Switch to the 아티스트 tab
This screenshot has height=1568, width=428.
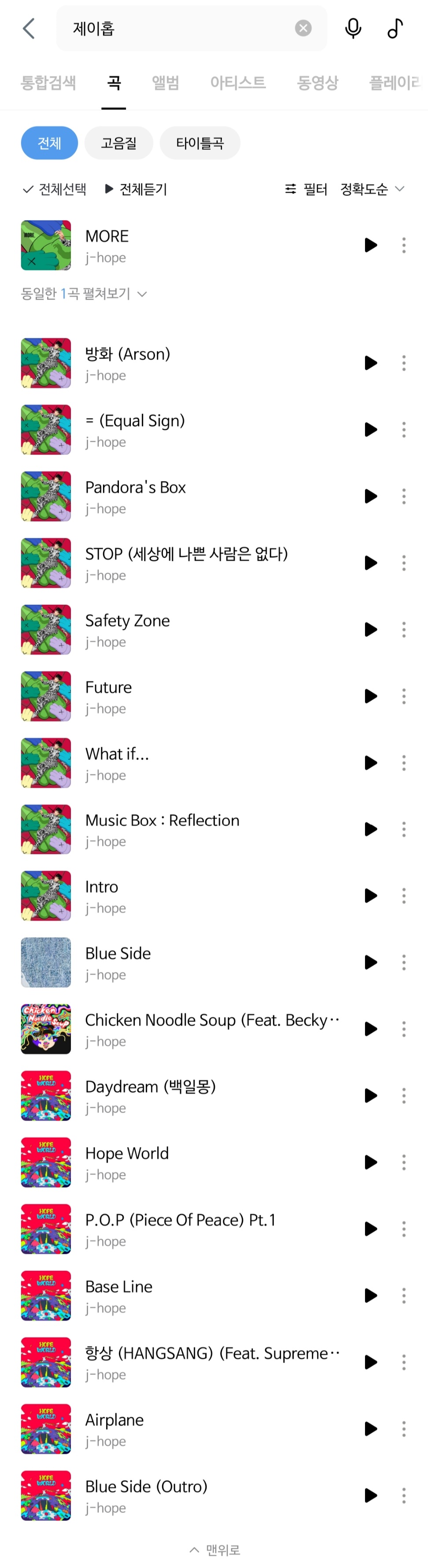coord(238,83)
